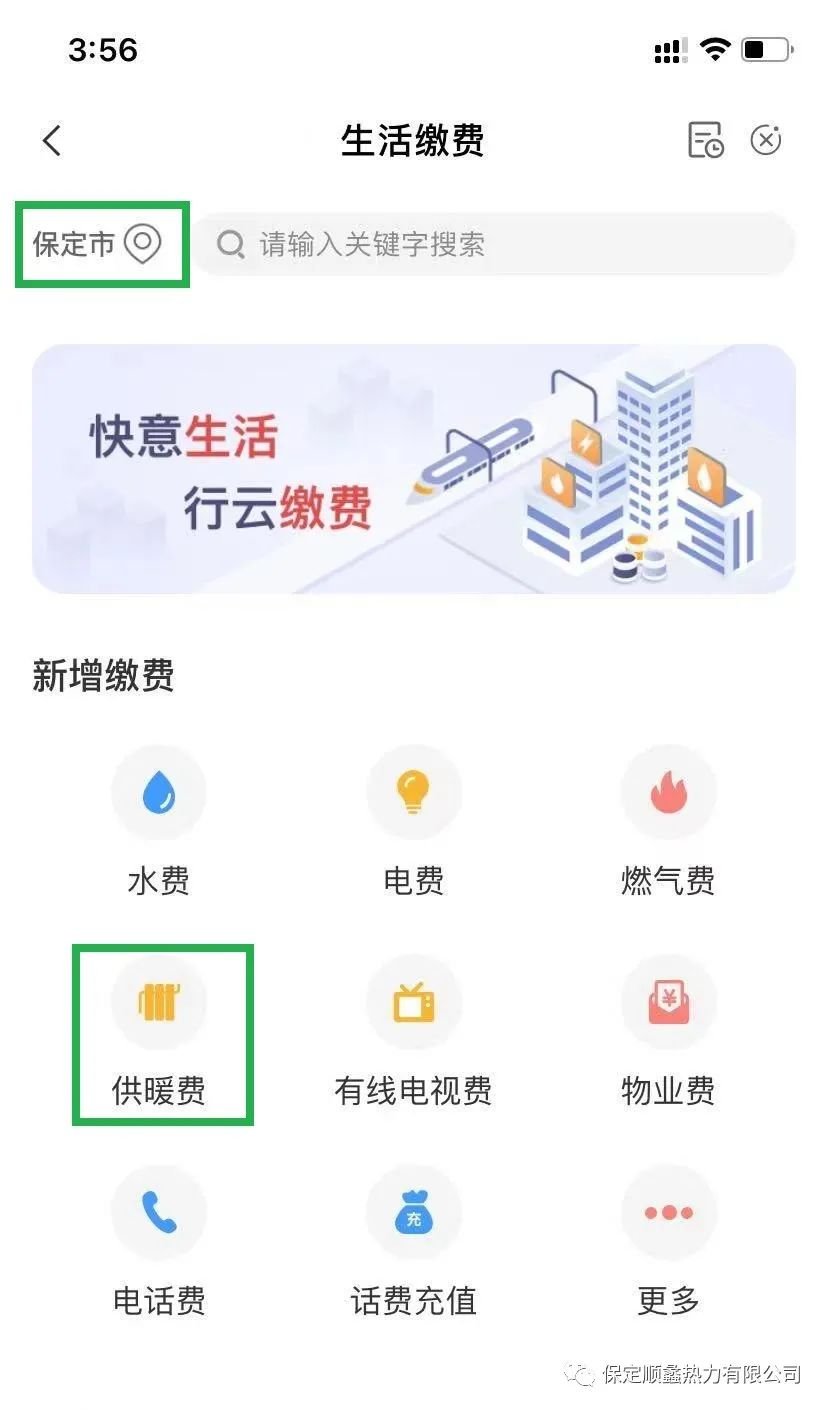Tap the keyword search box
The image size is (828, 1410).
click(494, 244)
